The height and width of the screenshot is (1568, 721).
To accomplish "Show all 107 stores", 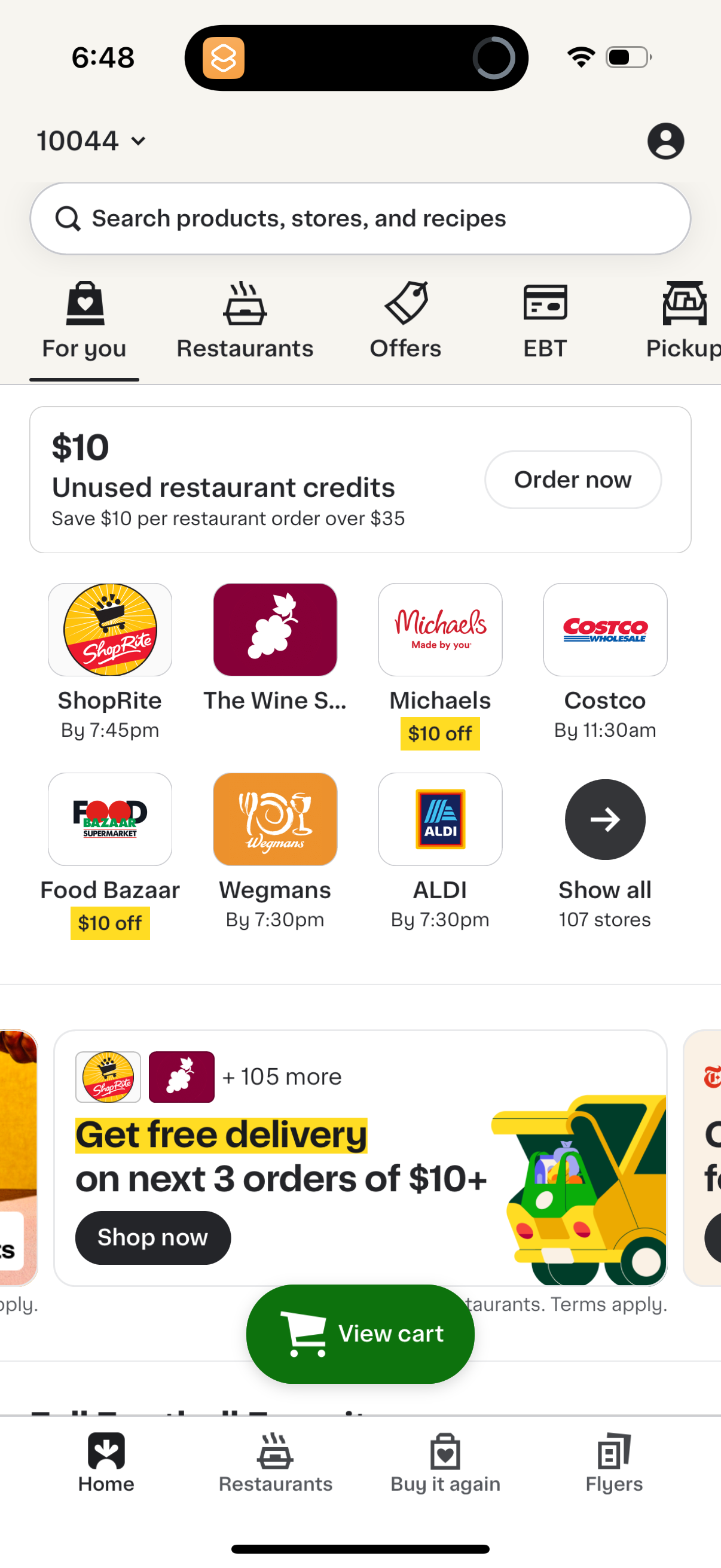I will pyautogui.click(x=605, y=819).
